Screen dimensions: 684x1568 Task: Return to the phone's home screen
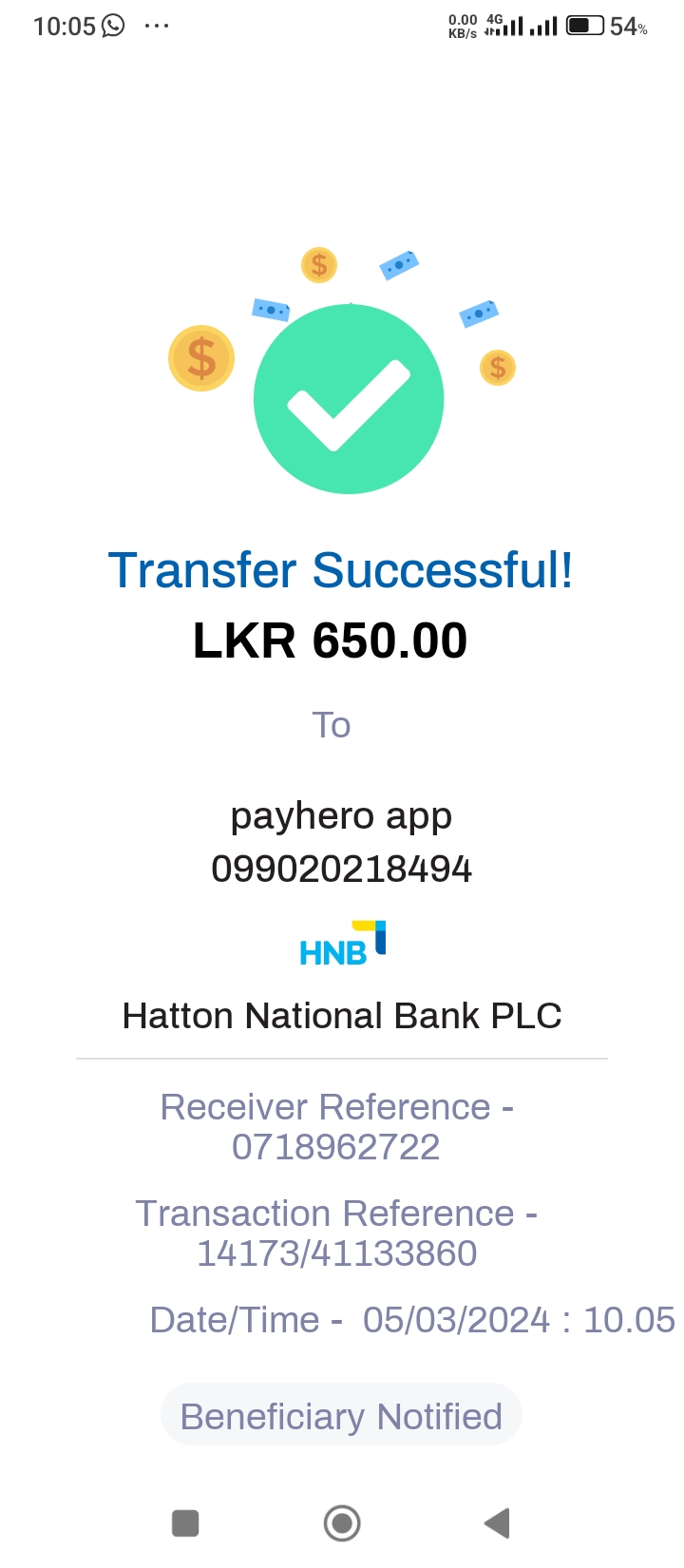[x=342, y=1523]
